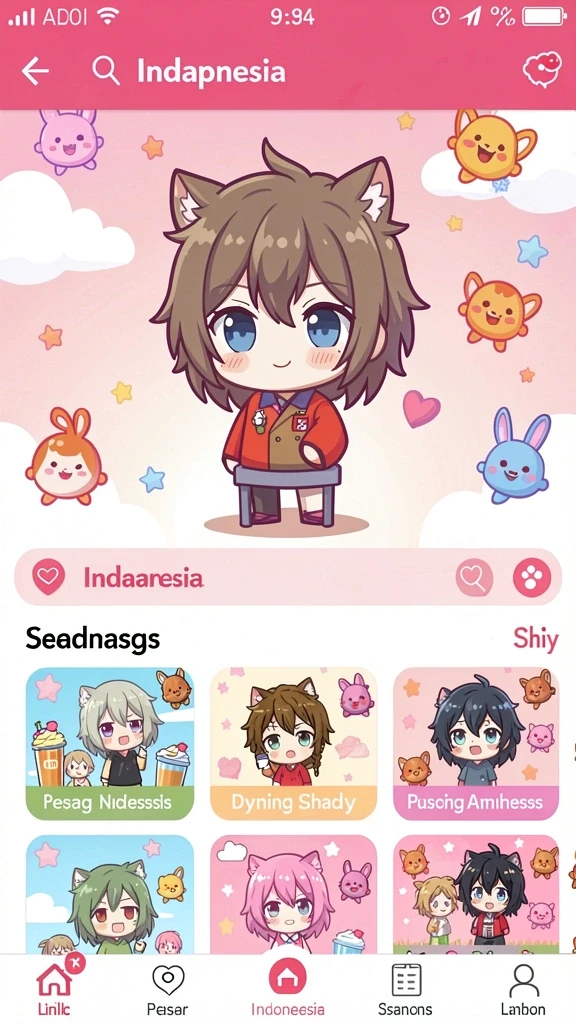Screen dimensions: 576x1024
Task: Switch to the Peisar tab
Action: (167, 988)
